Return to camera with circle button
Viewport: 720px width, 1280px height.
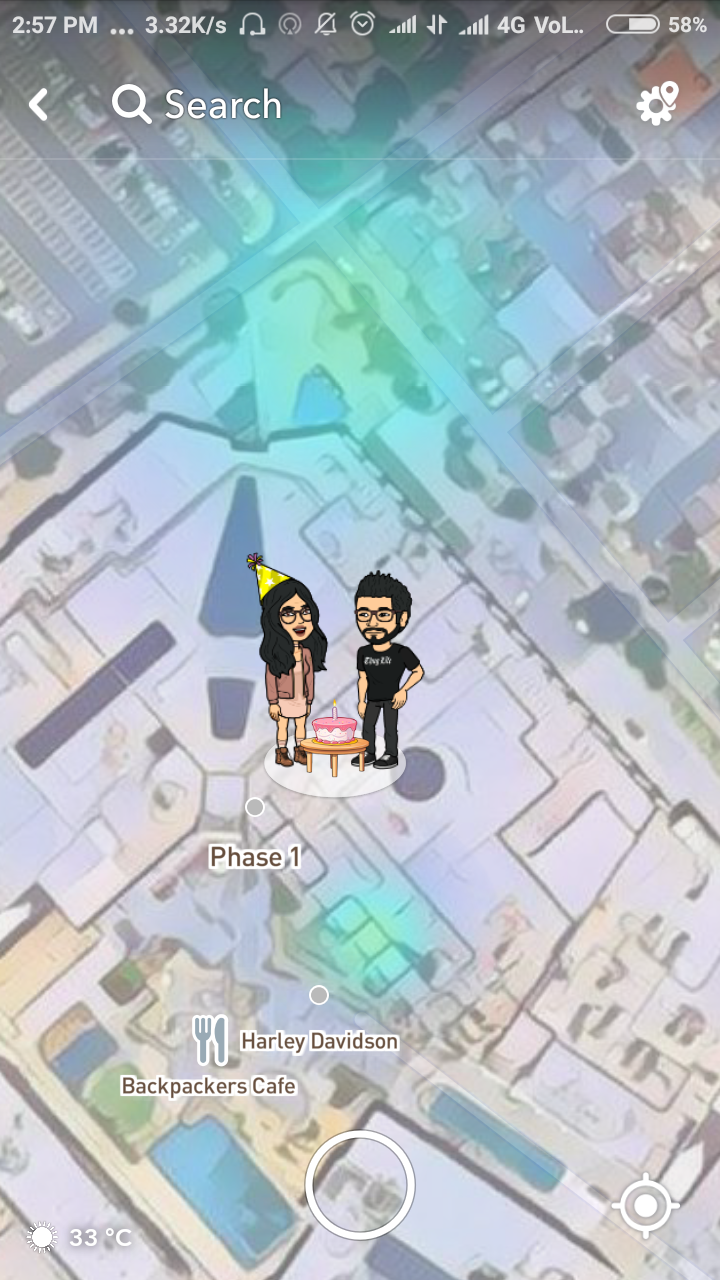(x=360, y=1185)
